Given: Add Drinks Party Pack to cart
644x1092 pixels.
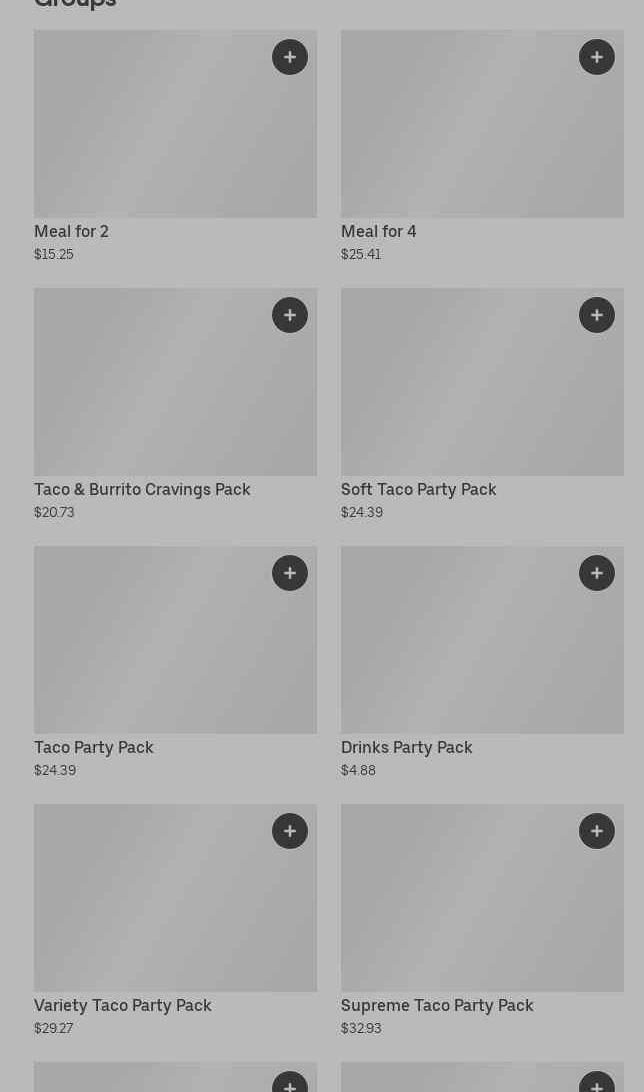Looking at the screenshot, I should (x=597, y=573).
